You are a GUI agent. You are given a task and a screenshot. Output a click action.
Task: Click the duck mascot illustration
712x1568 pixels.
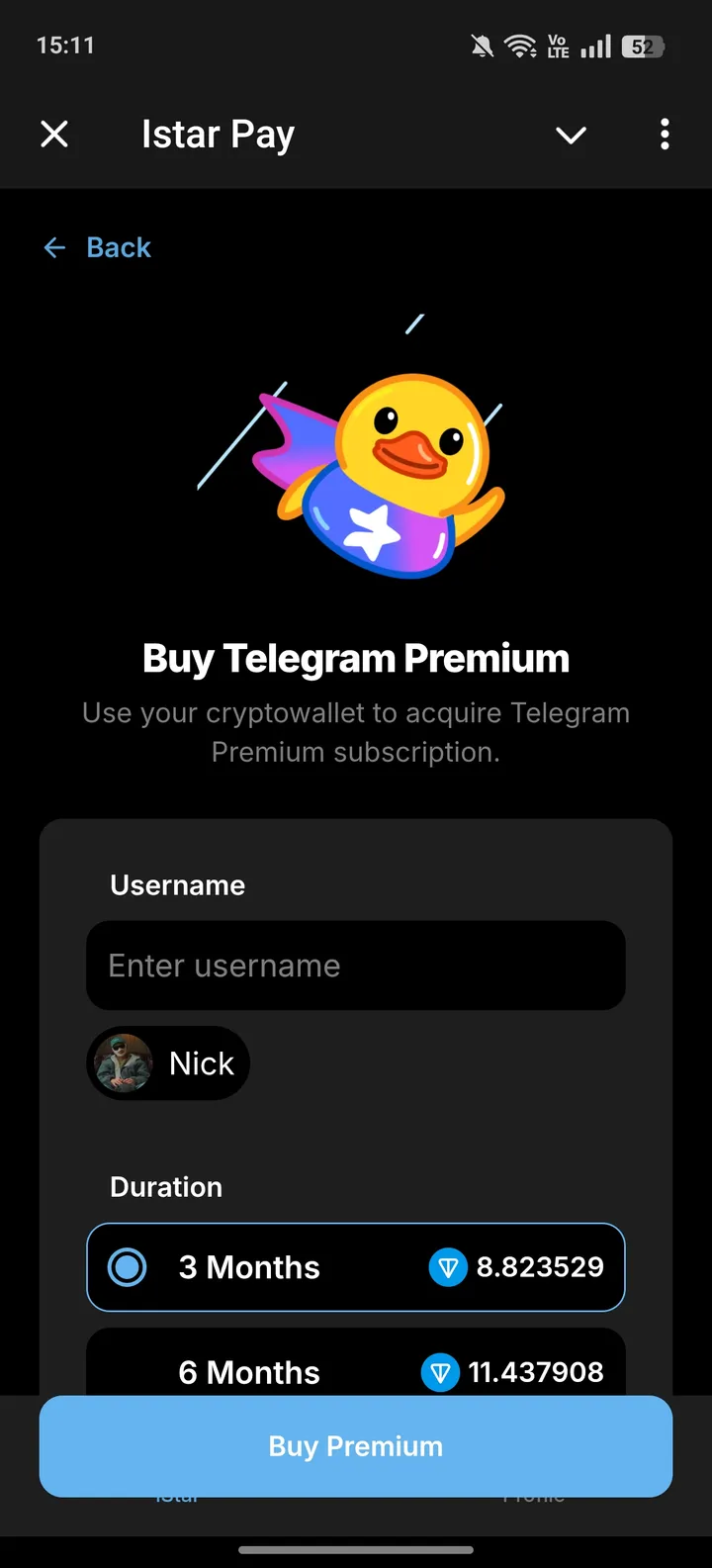(x=396, y=465)
